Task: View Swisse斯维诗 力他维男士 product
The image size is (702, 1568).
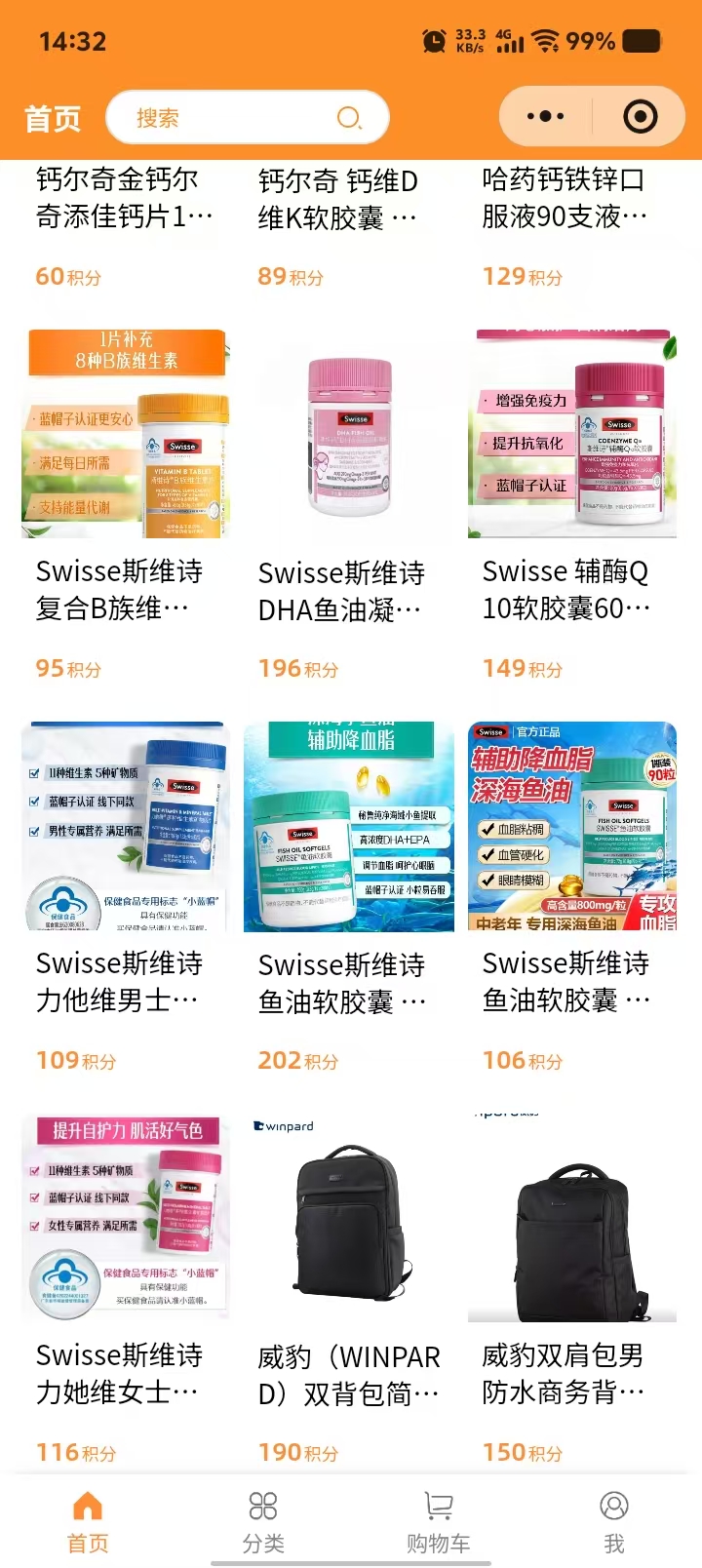Action: pos(125,827)
